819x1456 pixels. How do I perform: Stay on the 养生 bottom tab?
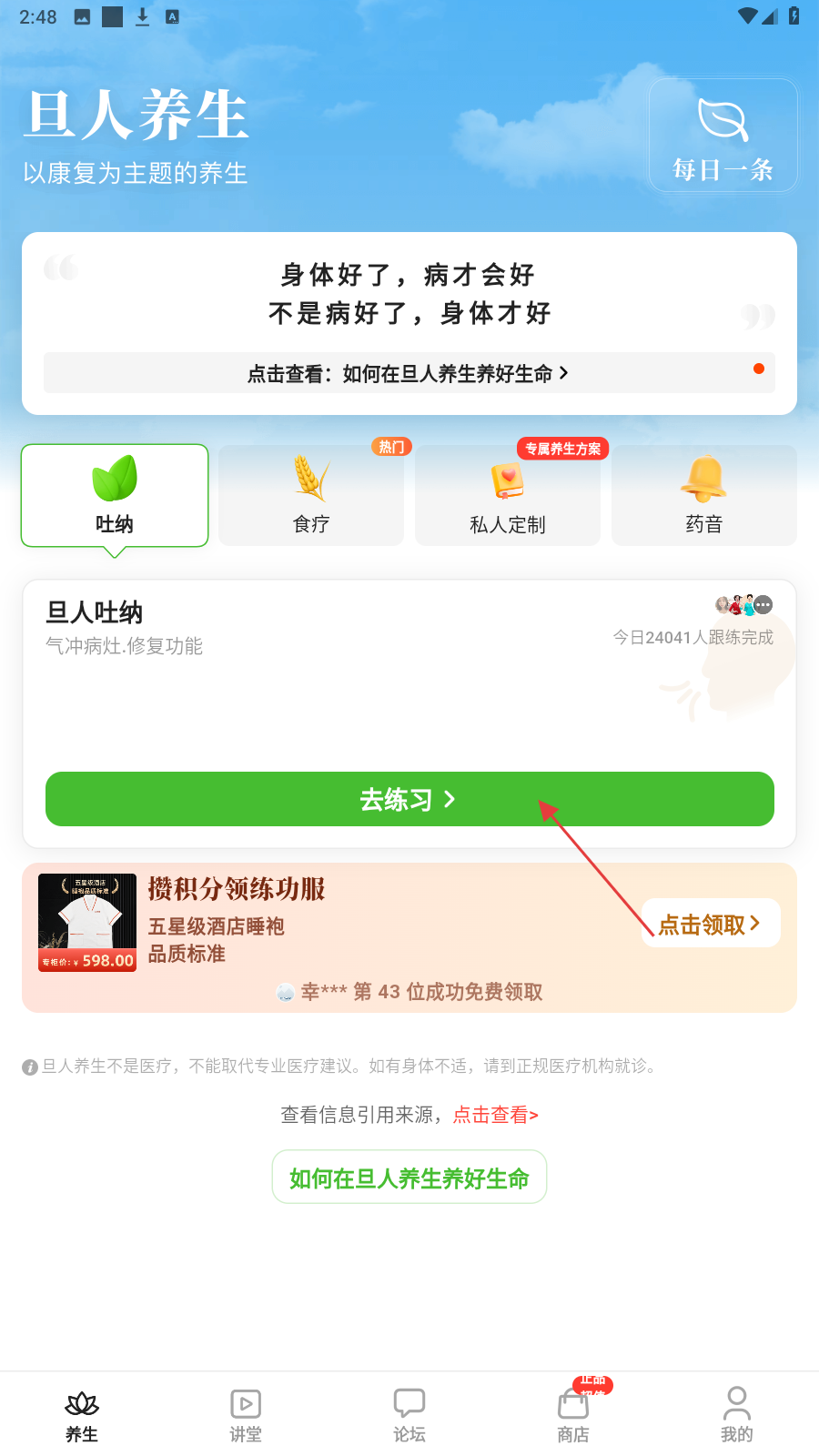tap(82, 1414)
